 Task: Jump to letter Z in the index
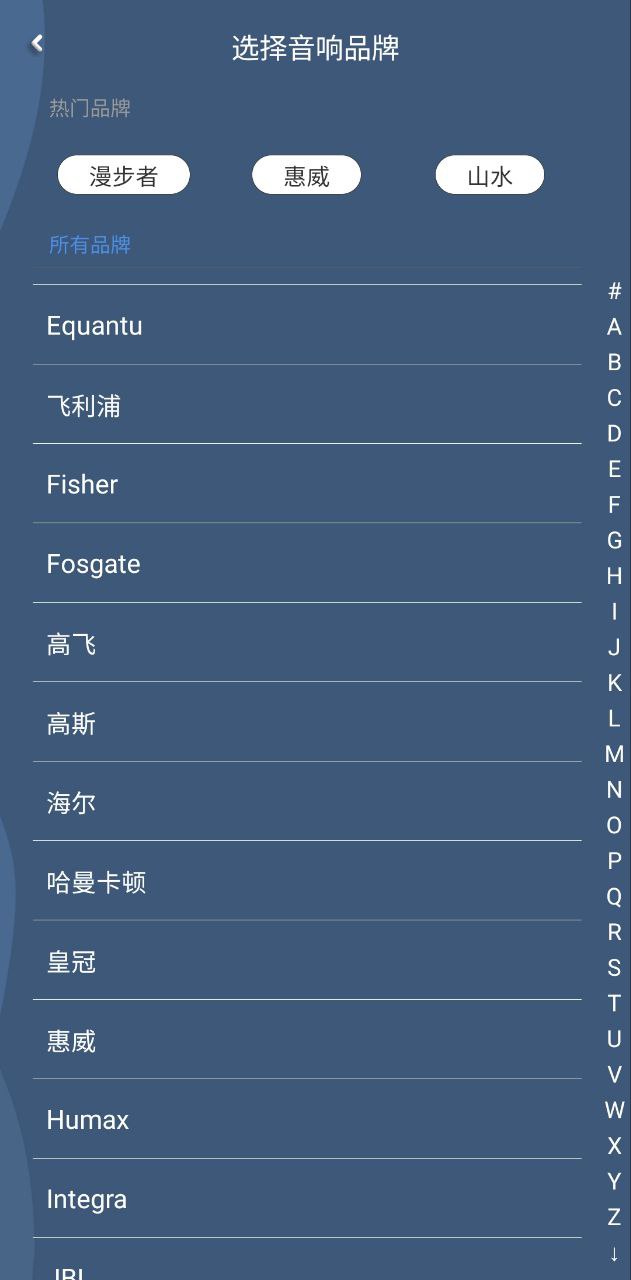pyautogui.click(x=614, y=1217)
